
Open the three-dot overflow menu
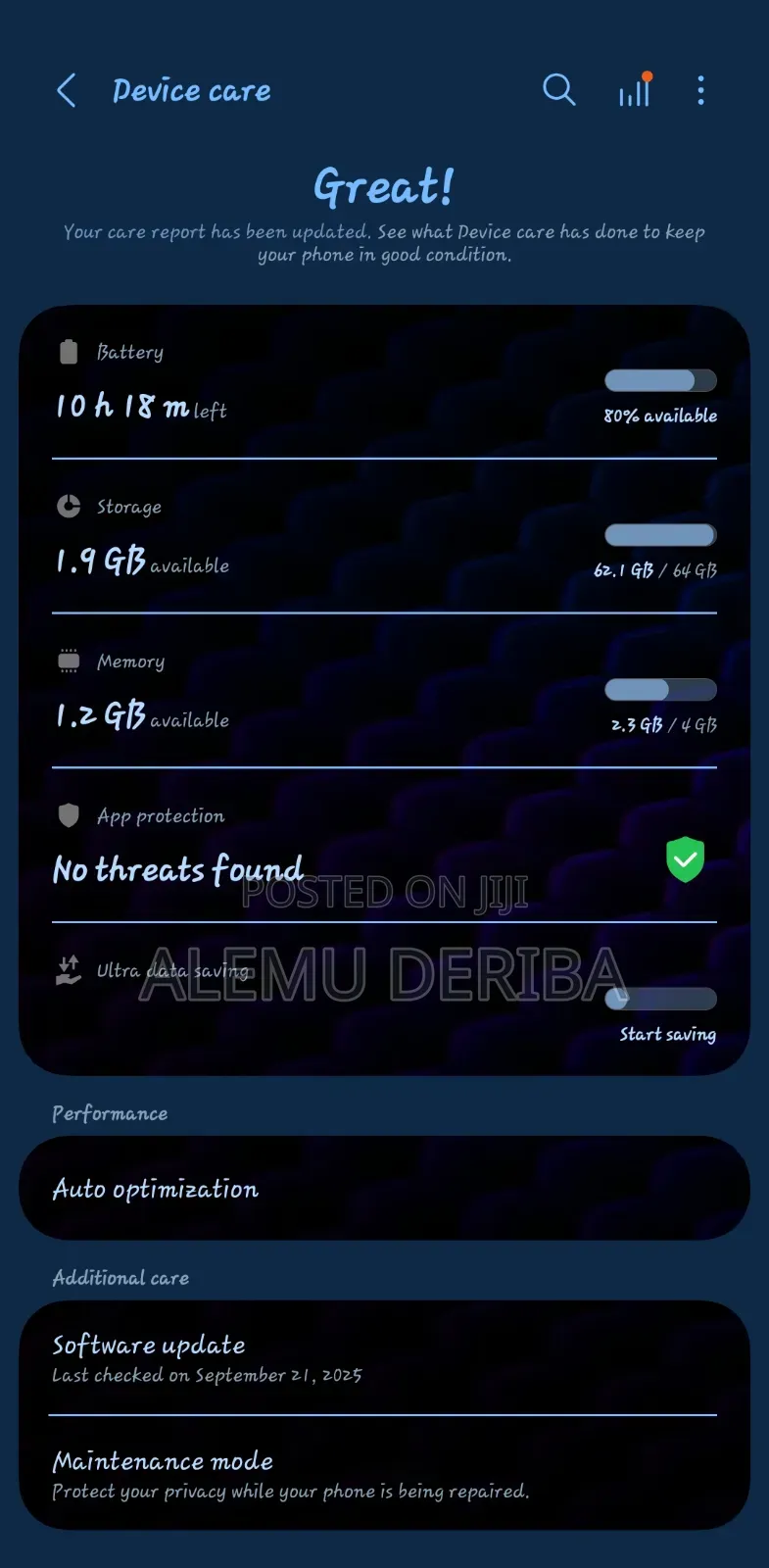[700, 91]
